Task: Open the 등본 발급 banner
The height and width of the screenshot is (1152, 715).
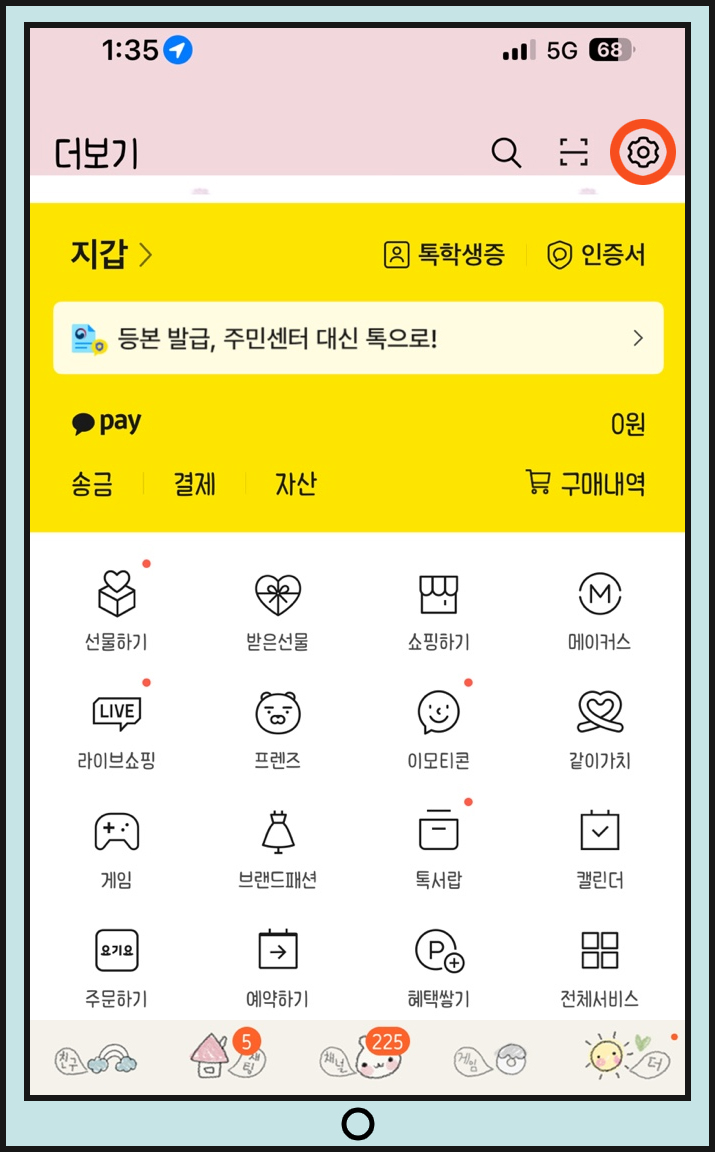Action: click(x=358, y=338)
